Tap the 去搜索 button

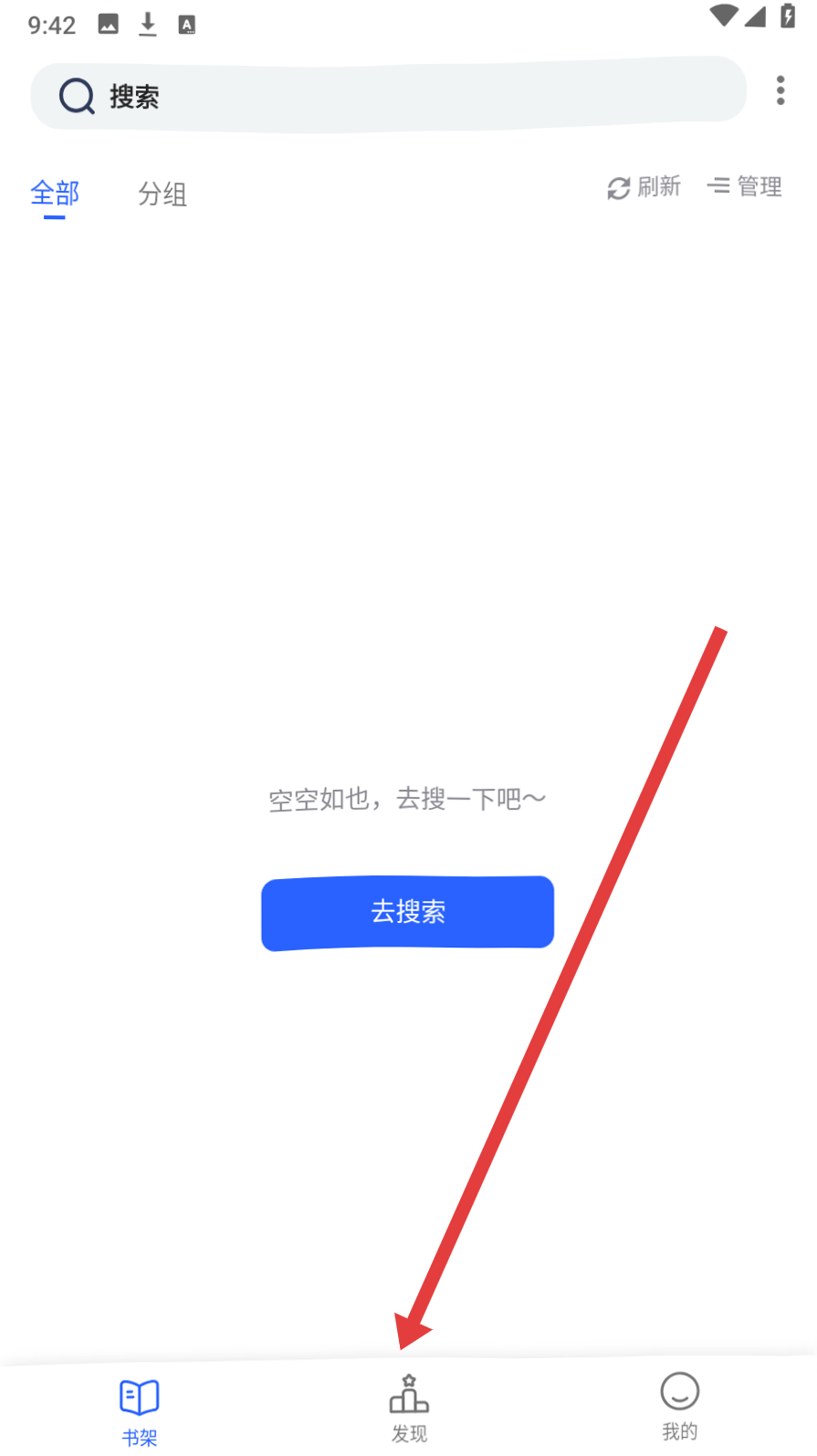pyautogui.click(x=408, y=912)
